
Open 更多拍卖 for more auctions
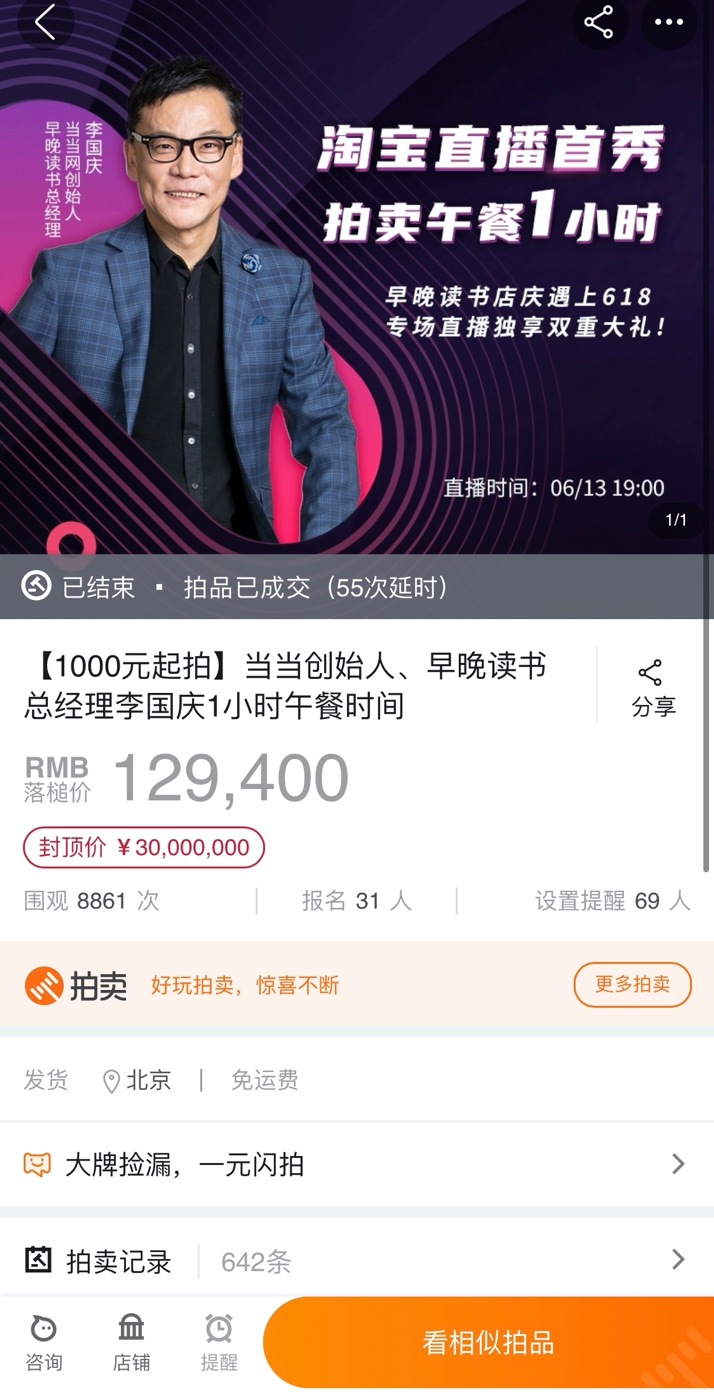[x=632, y=985]
